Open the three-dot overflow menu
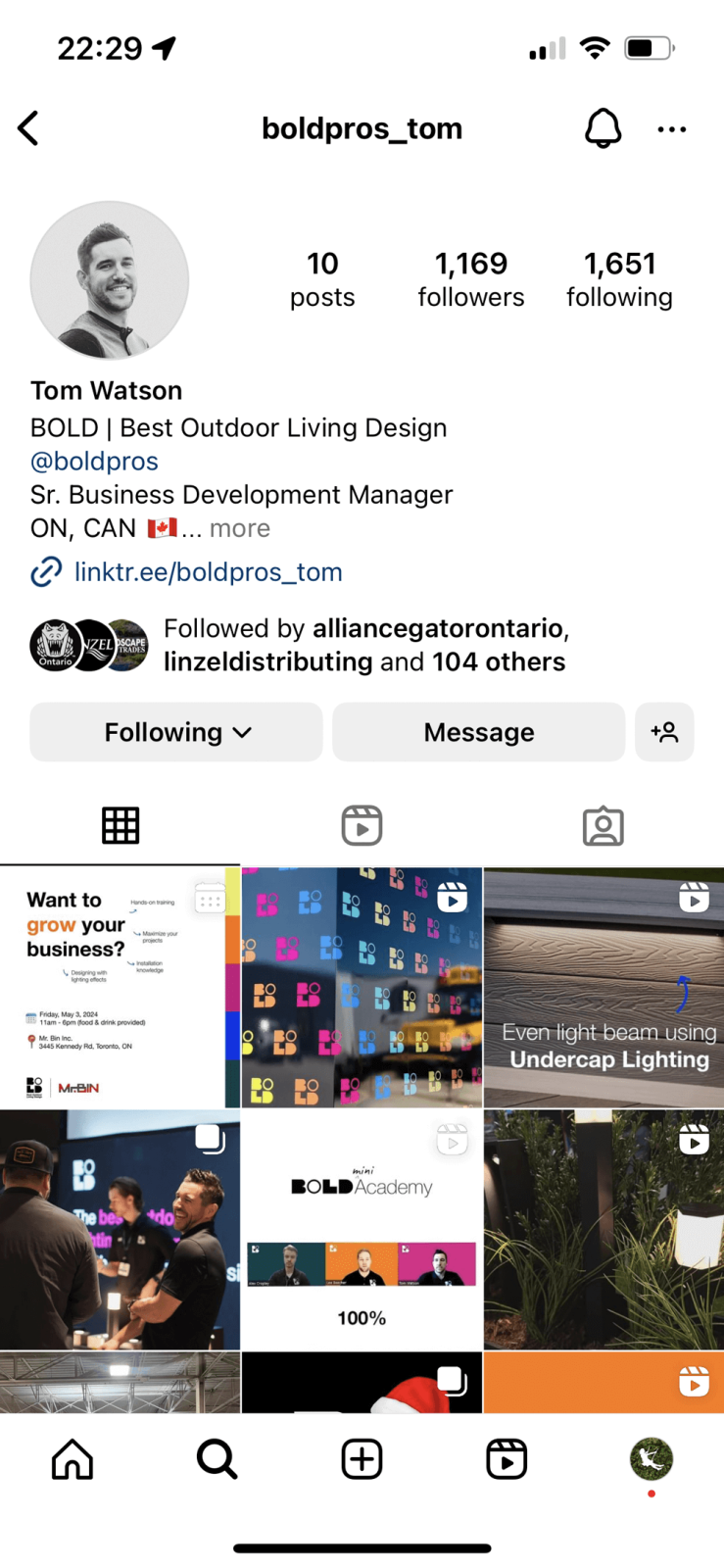This screenshot has width=724, height=1568. coord(671,129)
